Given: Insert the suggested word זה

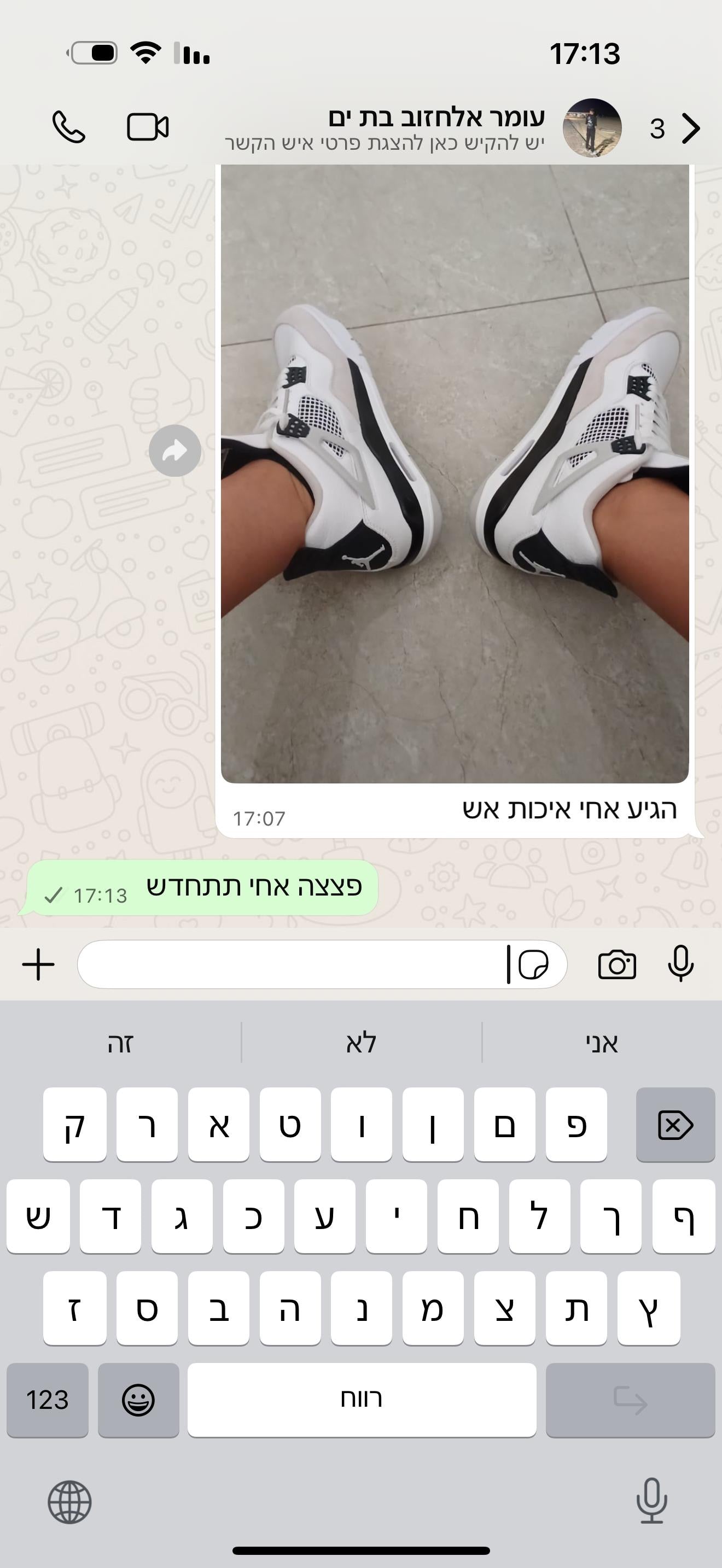Looking at the screenshot, I should (x=120, y=1043).
